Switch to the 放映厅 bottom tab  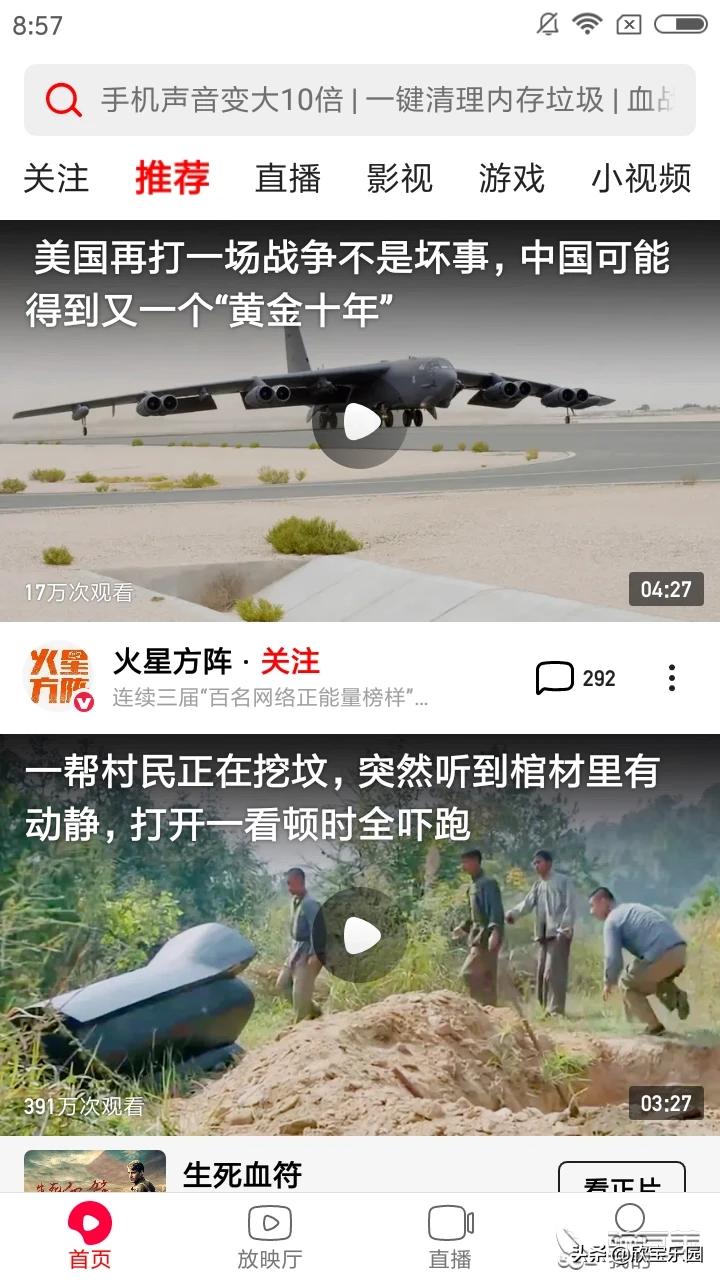coord(270,1237)
